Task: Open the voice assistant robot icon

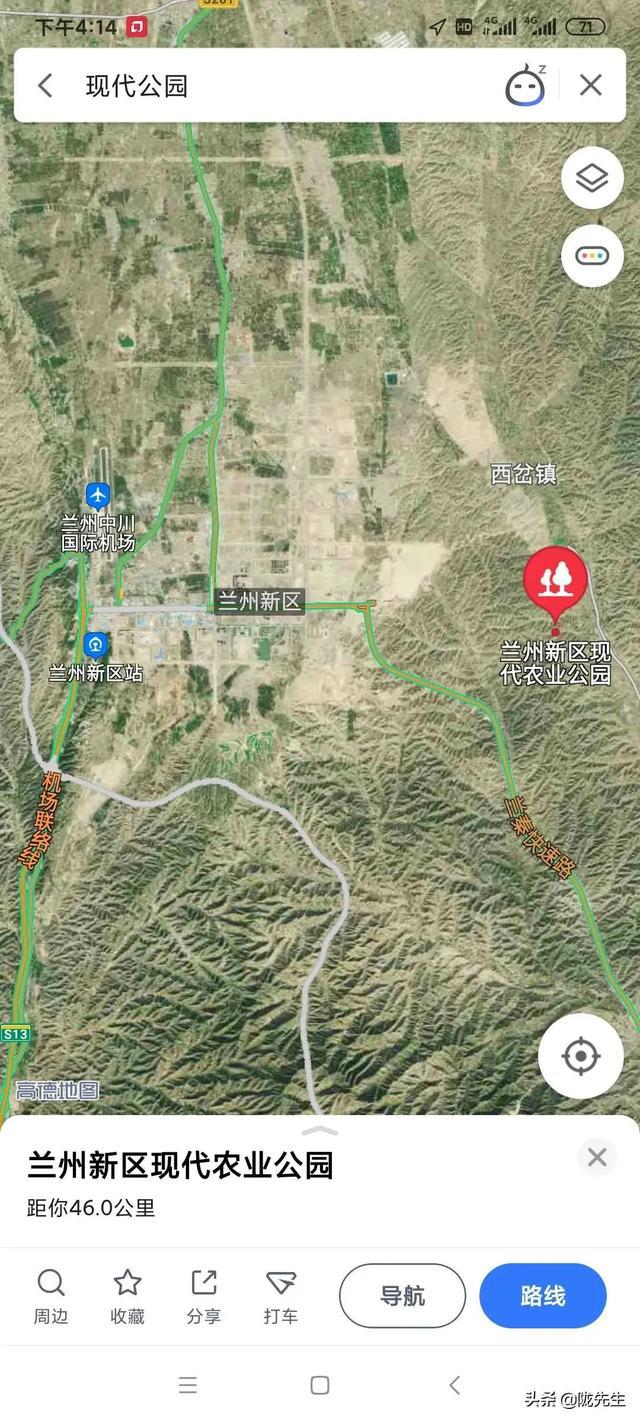Action: (x=525, y=86)
